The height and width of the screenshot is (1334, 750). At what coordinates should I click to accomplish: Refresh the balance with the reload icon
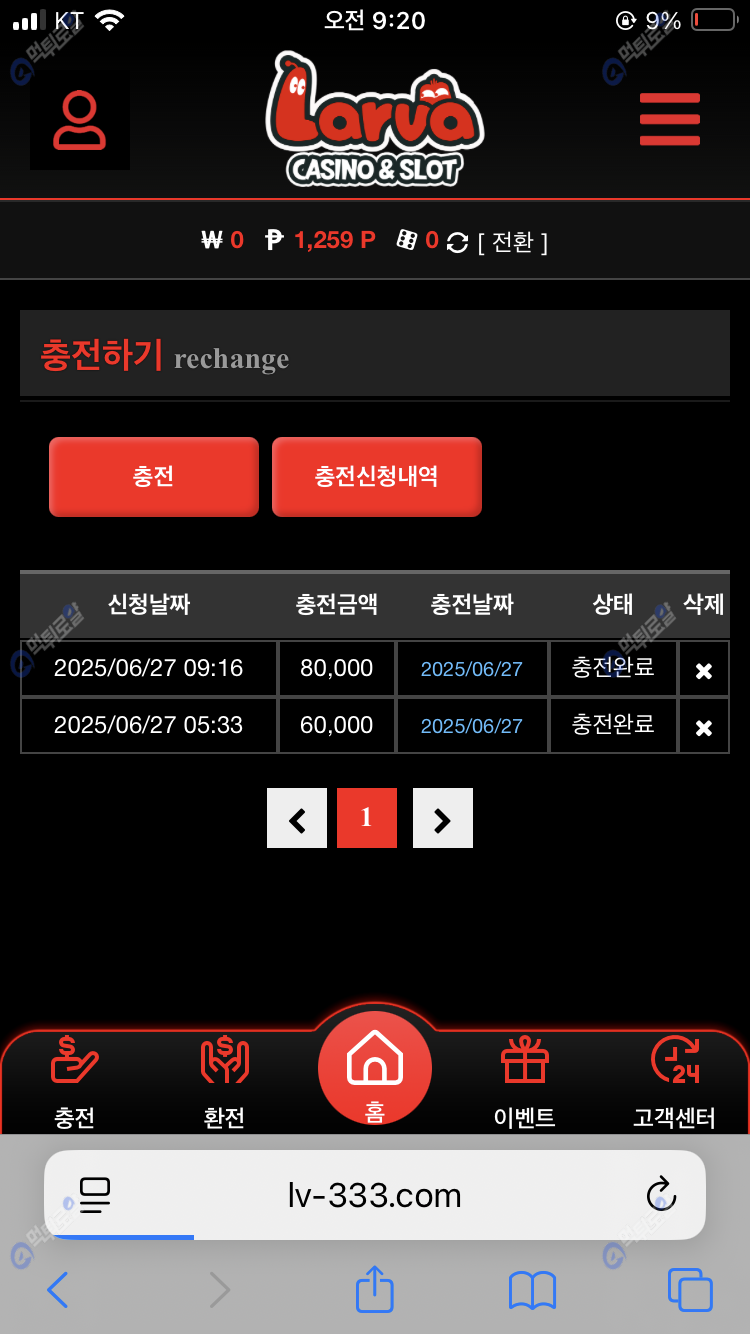(457, 242)
